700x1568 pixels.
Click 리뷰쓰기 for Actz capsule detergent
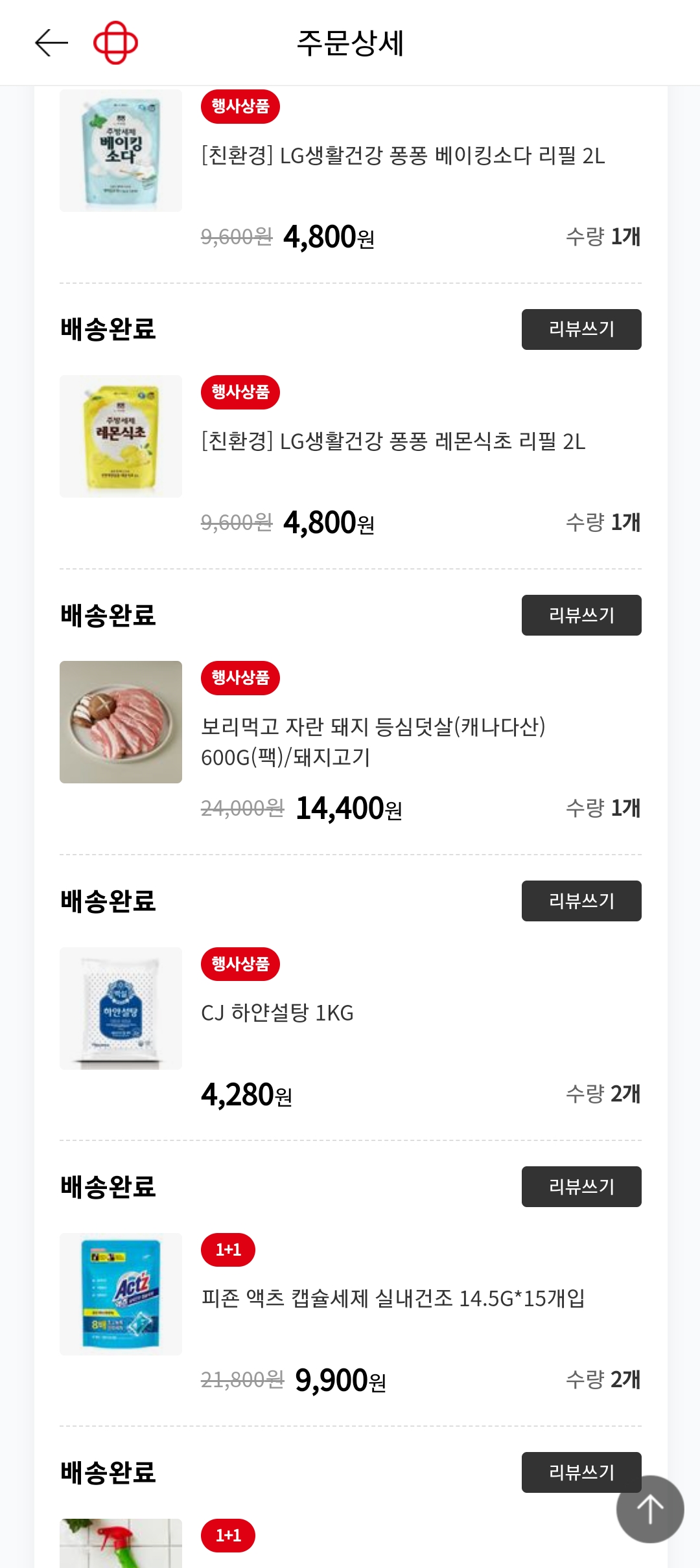581,1186
